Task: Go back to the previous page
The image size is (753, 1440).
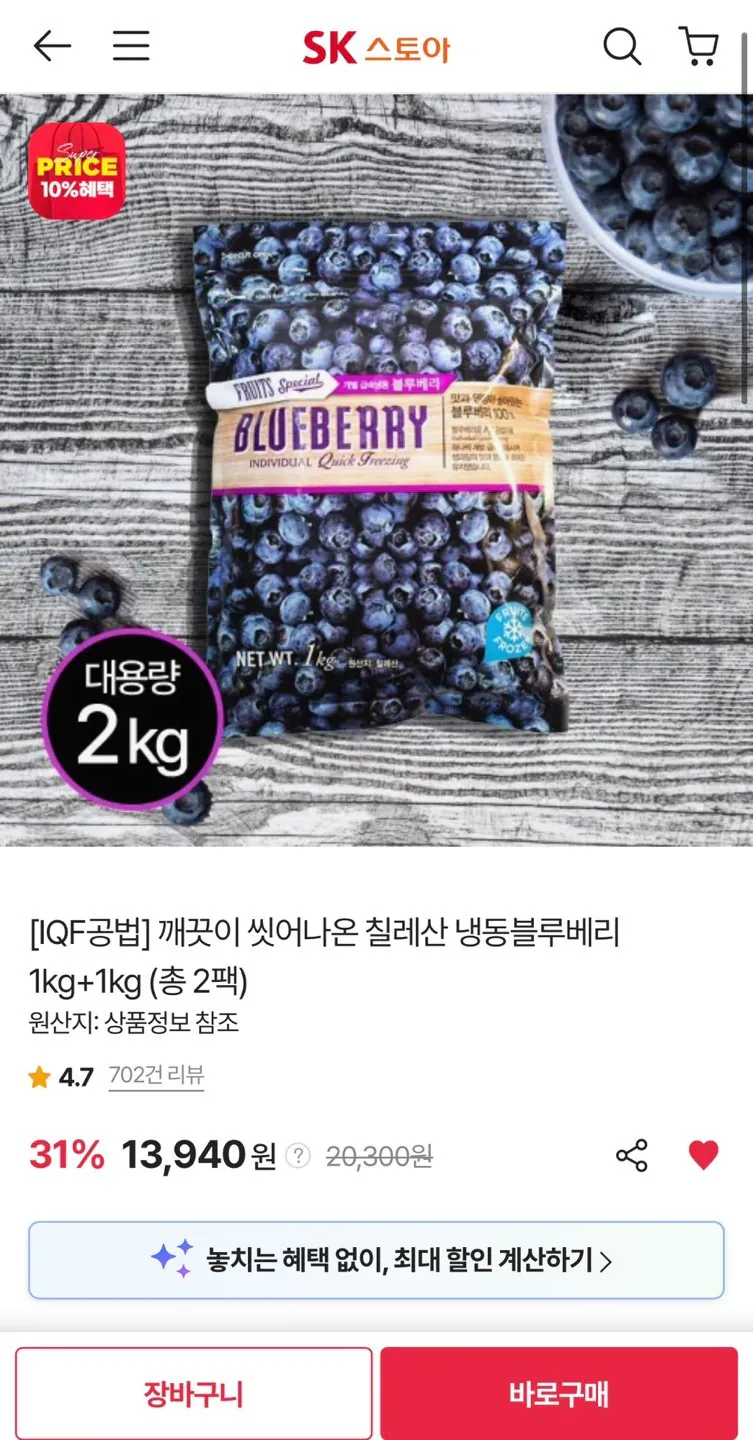Action: click(52, 46)
